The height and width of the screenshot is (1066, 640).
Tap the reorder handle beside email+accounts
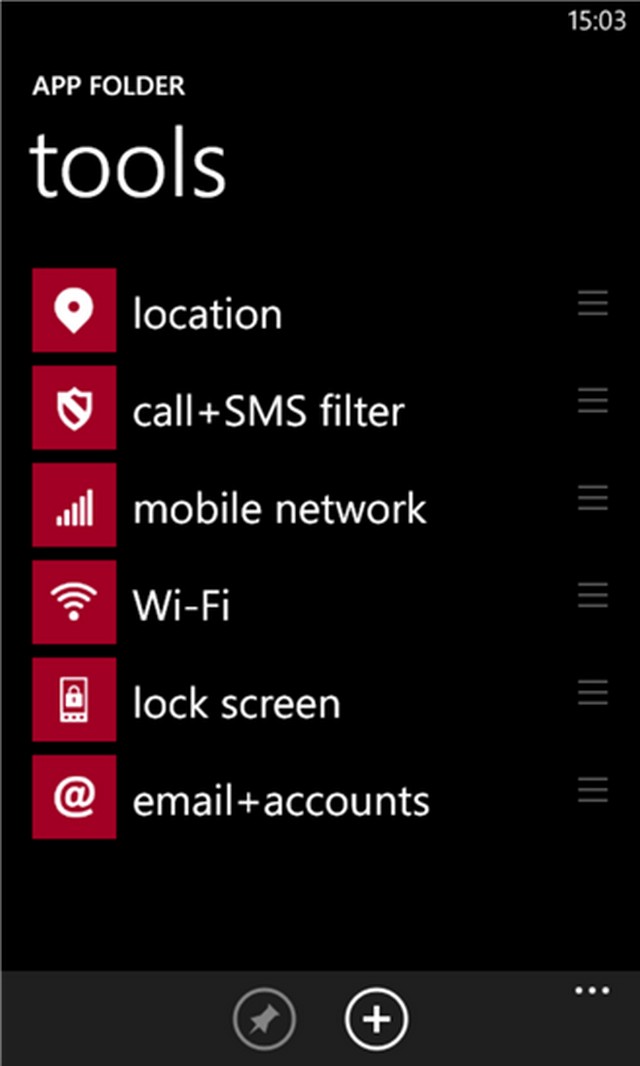(593, 790)
